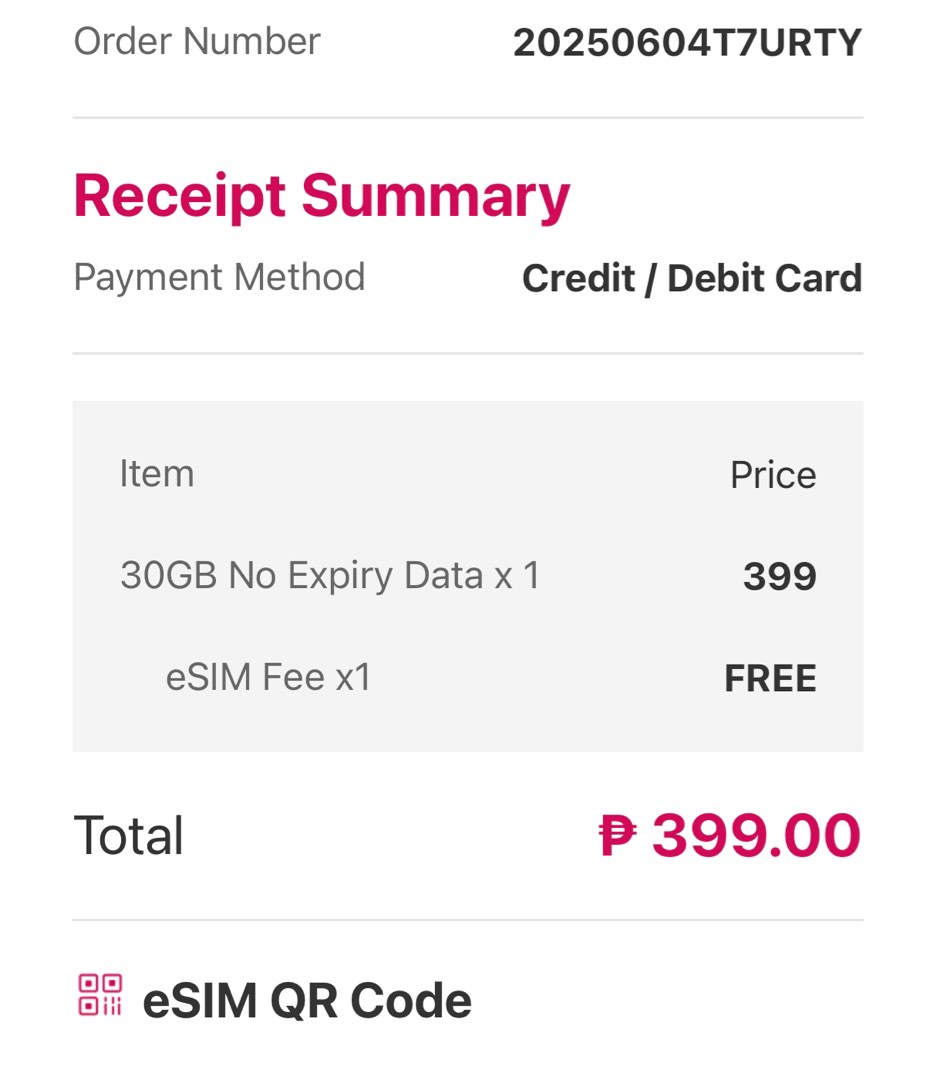
Task: Select the FREE price label
Action: click(x=769, y=677)
